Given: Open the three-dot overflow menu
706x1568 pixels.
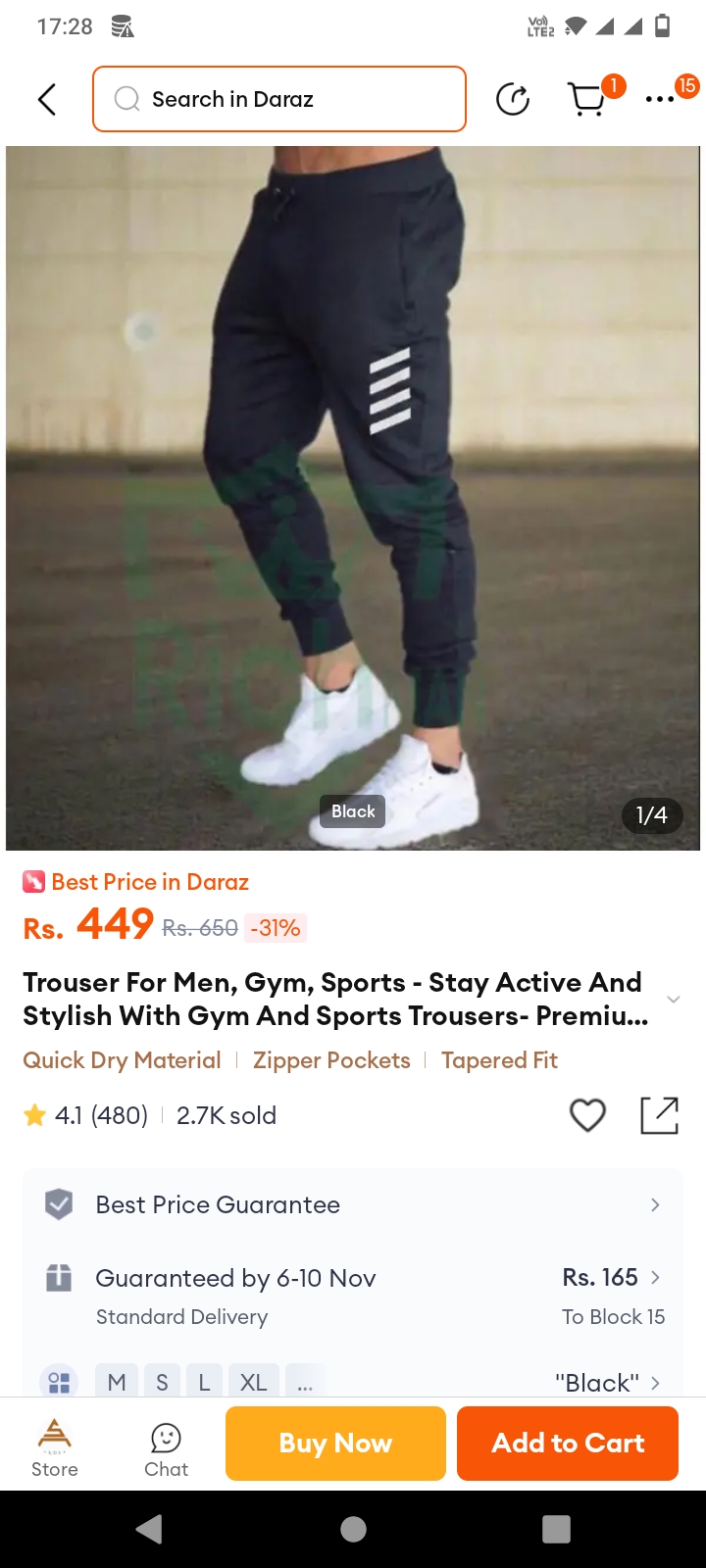Looking at the screenshot, I should tap(660, 99).
